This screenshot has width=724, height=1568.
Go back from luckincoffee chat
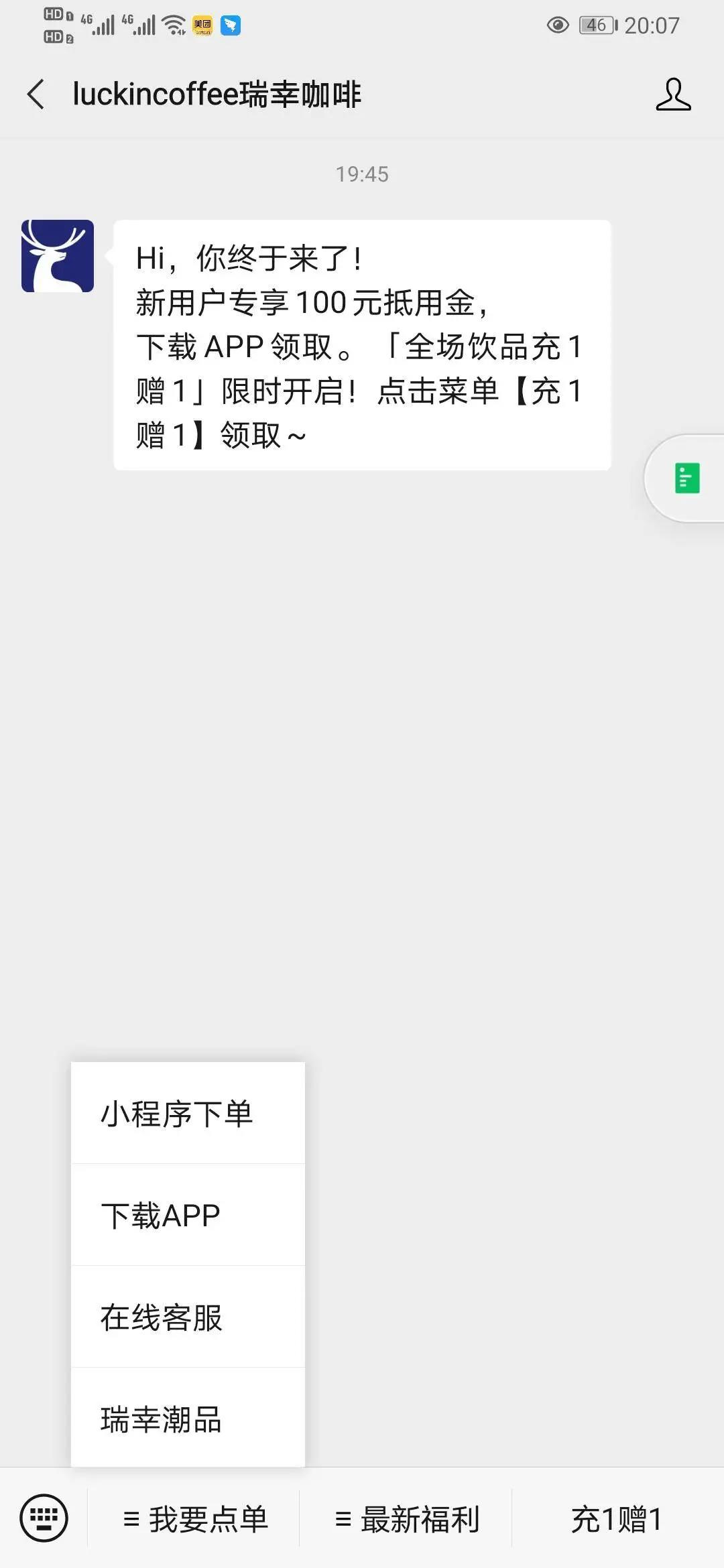pyautogui.click(x=36, y=94)
